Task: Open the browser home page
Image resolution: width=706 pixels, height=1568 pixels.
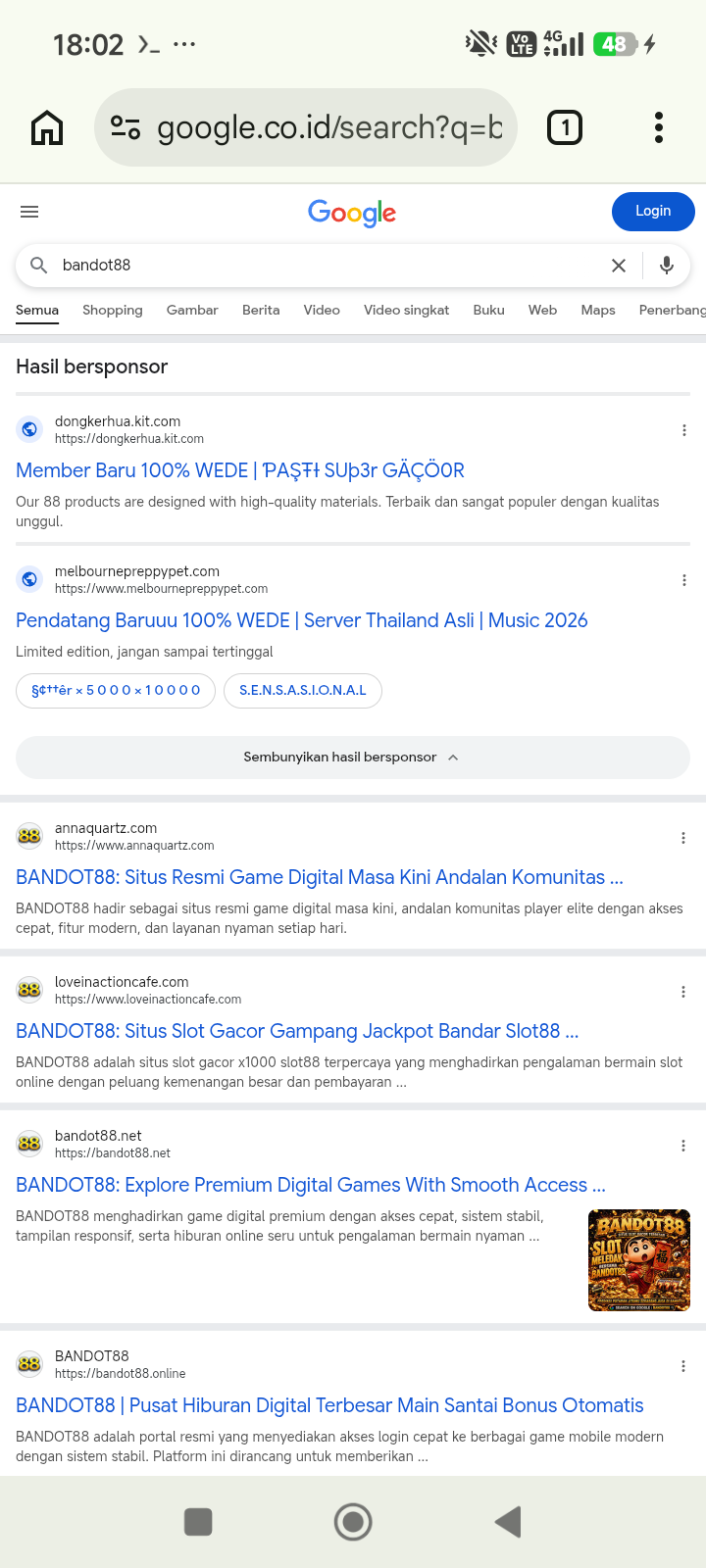Action: tap(47, 127)
